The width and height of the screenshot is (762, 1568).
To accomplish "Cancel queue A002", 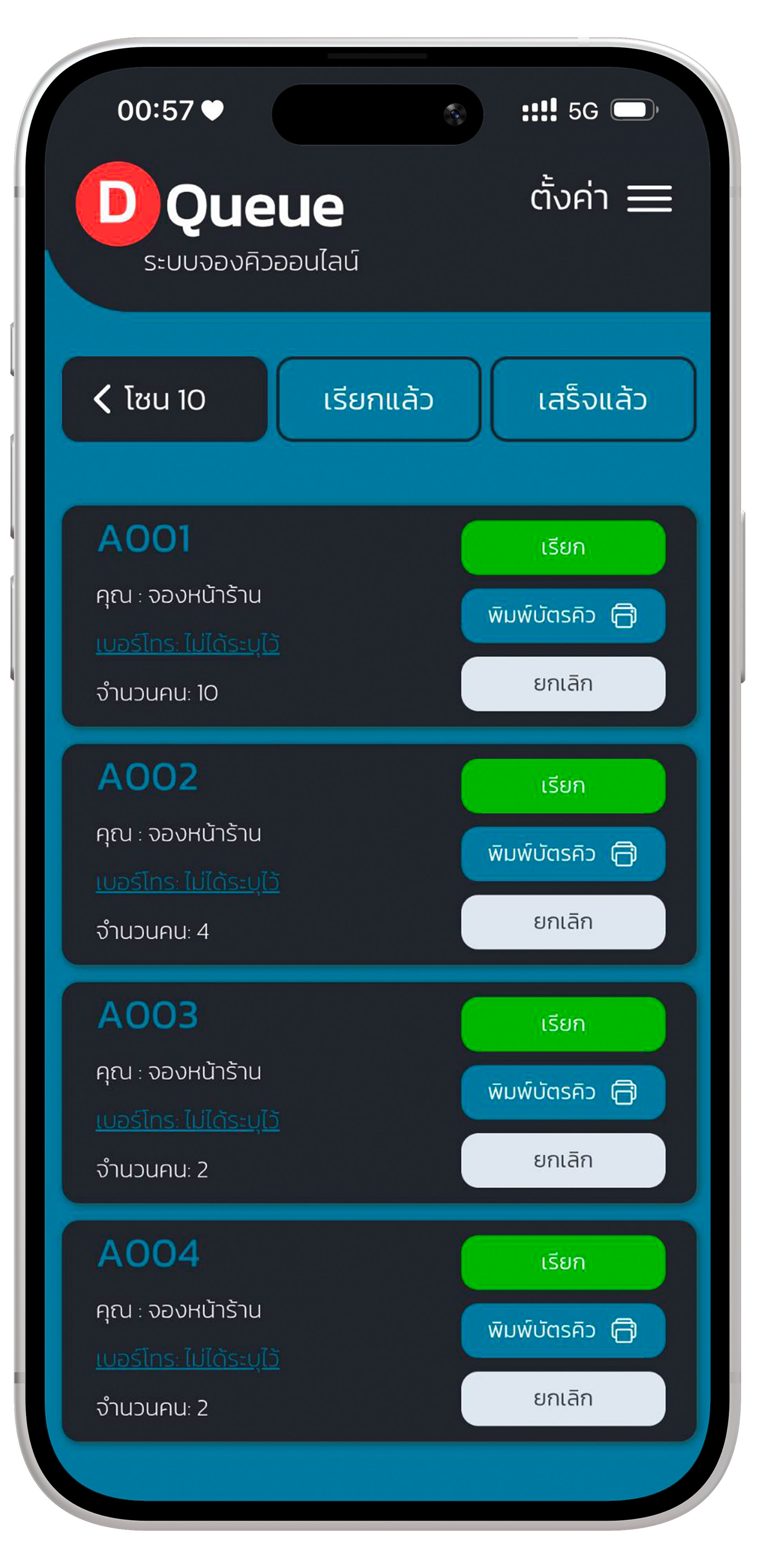I will (x=563, y=922).
